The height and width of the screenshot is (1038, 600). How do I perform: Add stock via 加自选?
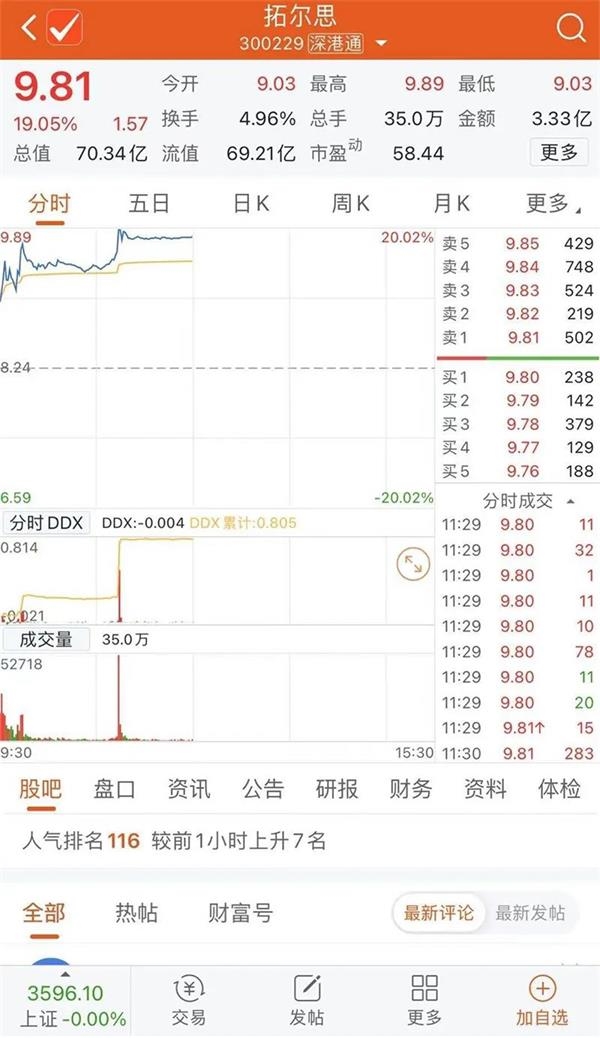coord(542,1001)
